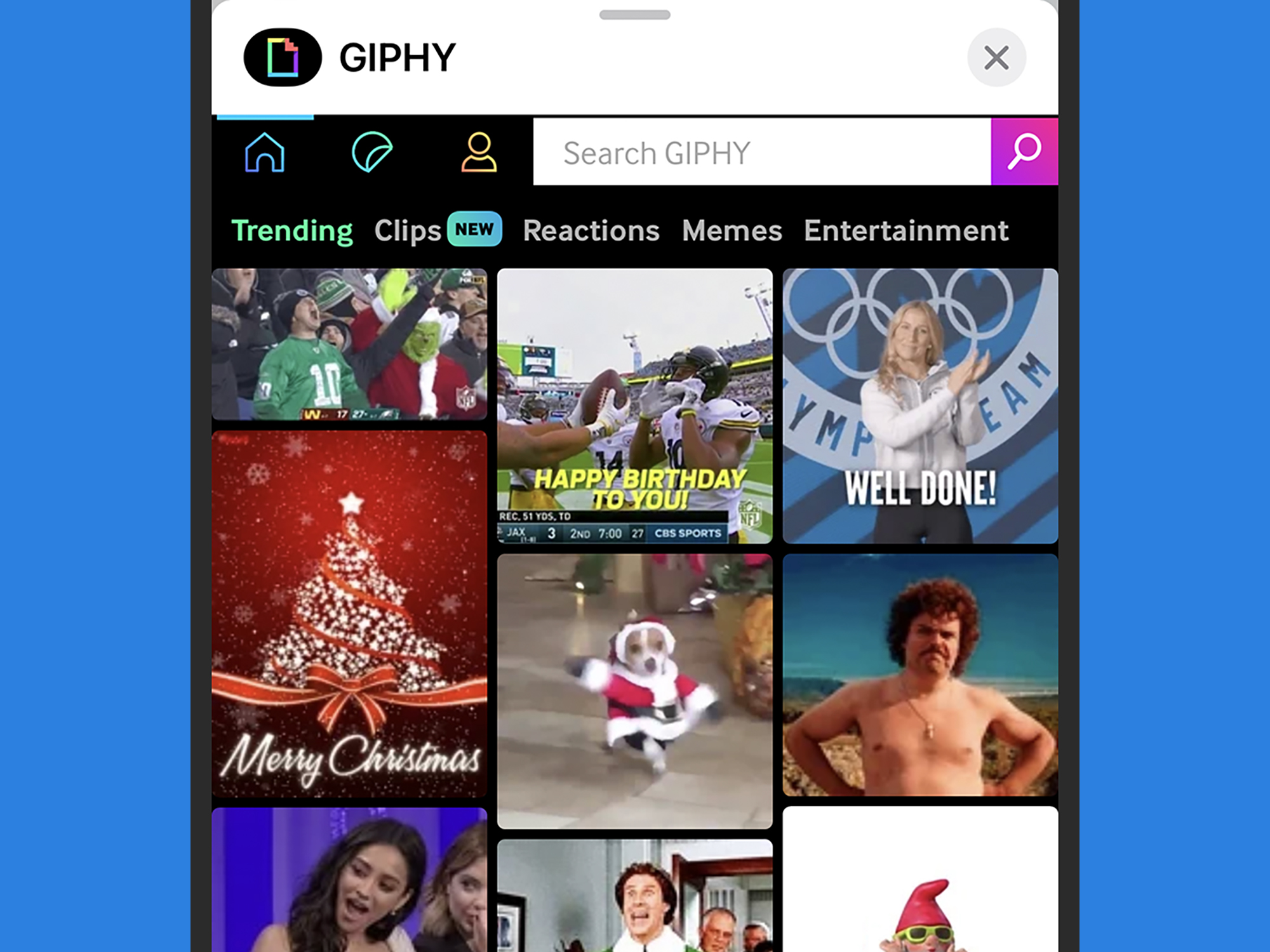
Task: Switch to the Clips tab
Action: pos(408,230)
